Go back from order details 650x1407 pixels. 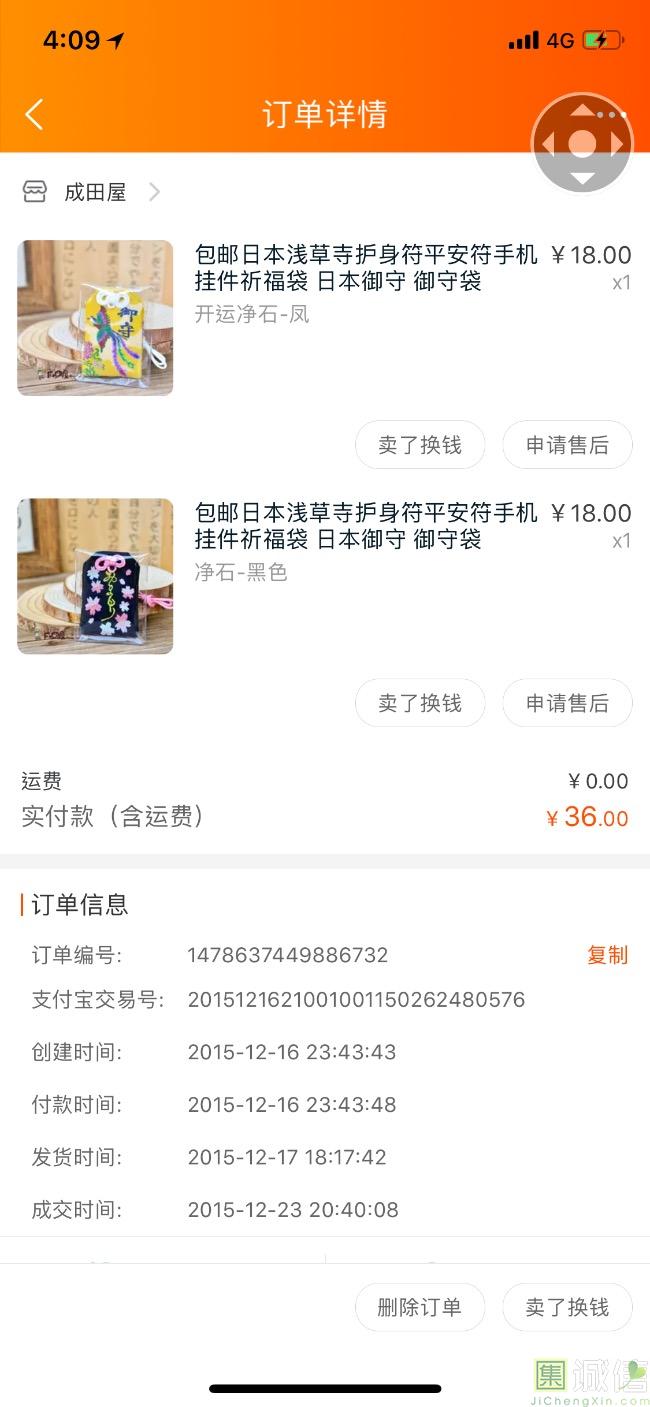coord(34,114)
